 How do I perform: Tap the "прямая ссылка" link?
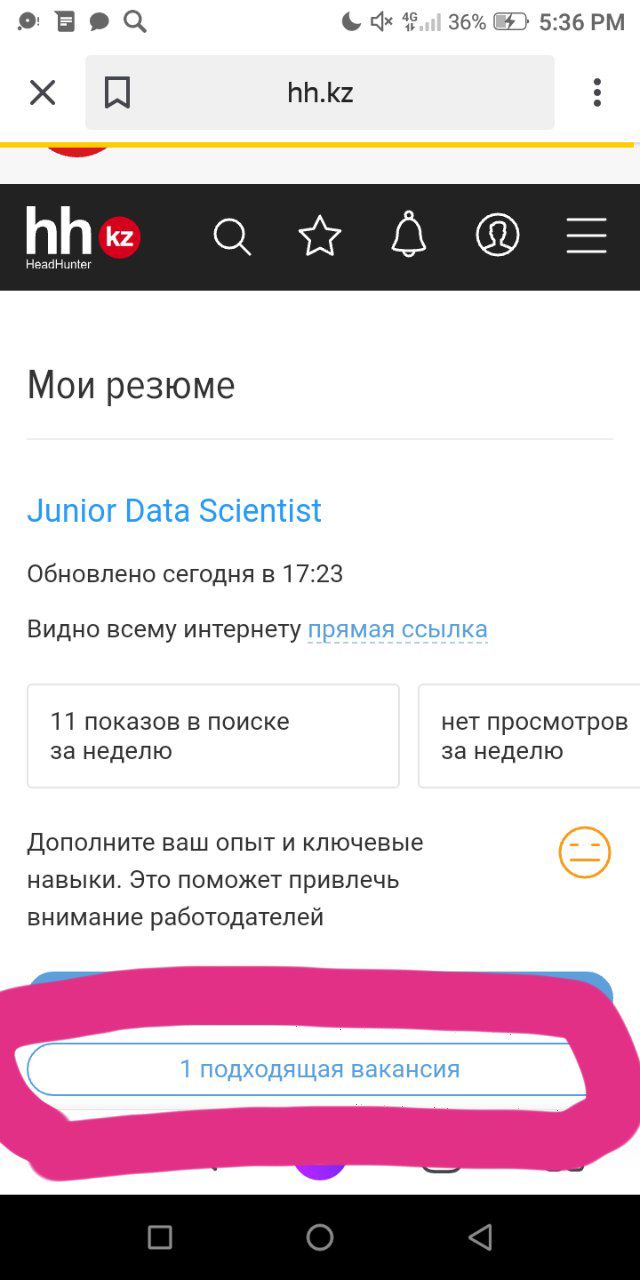(x=397, y=629)
